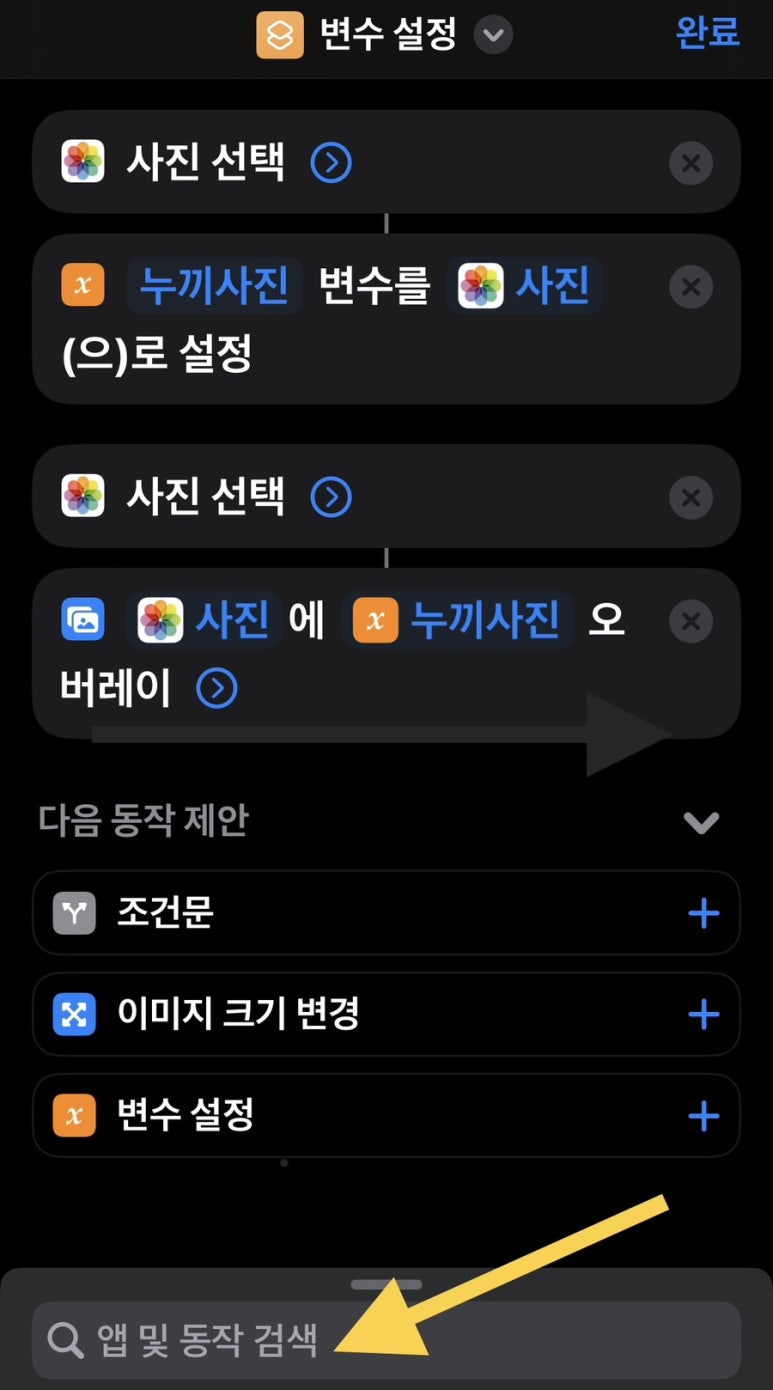
Task: Delete the 변수를 설정 action
Action: (690, 287)
